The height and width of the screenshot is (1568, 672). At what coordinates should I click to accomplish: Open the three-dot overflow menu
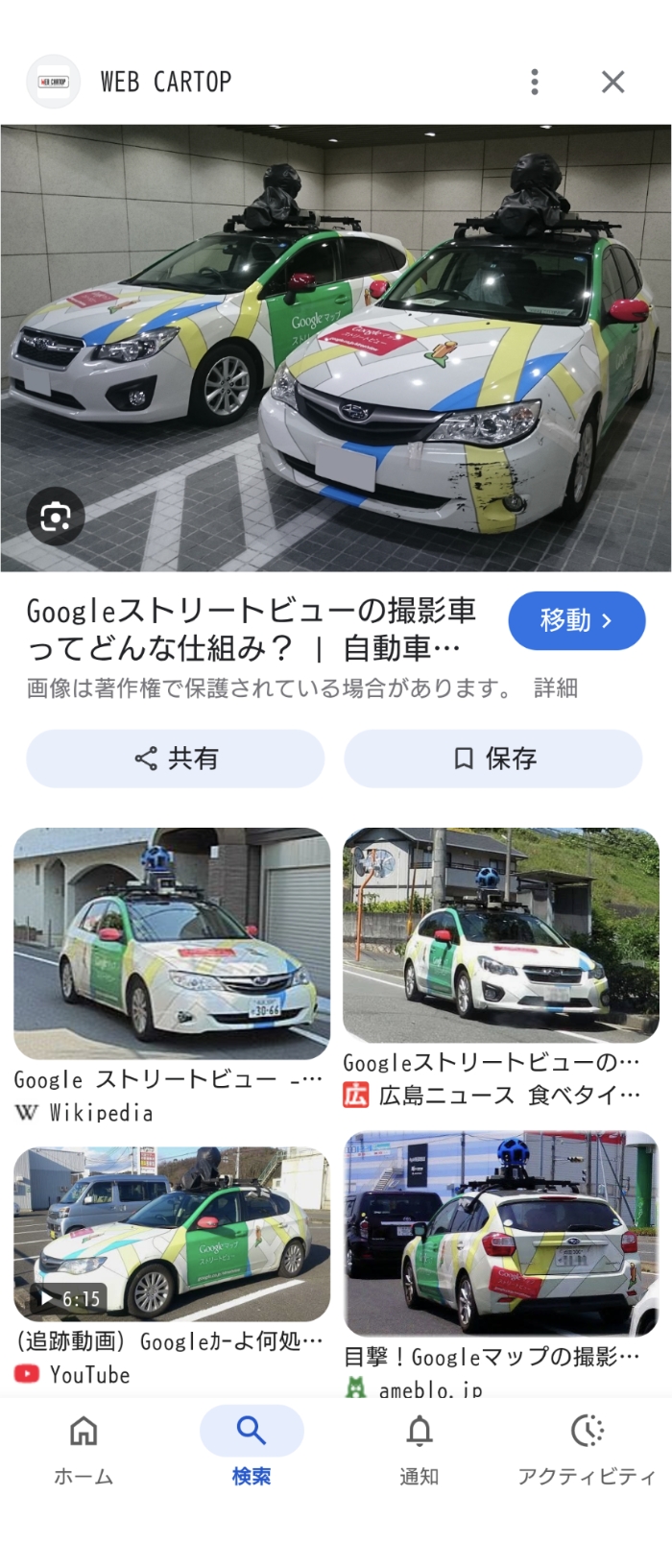(535, 82)
